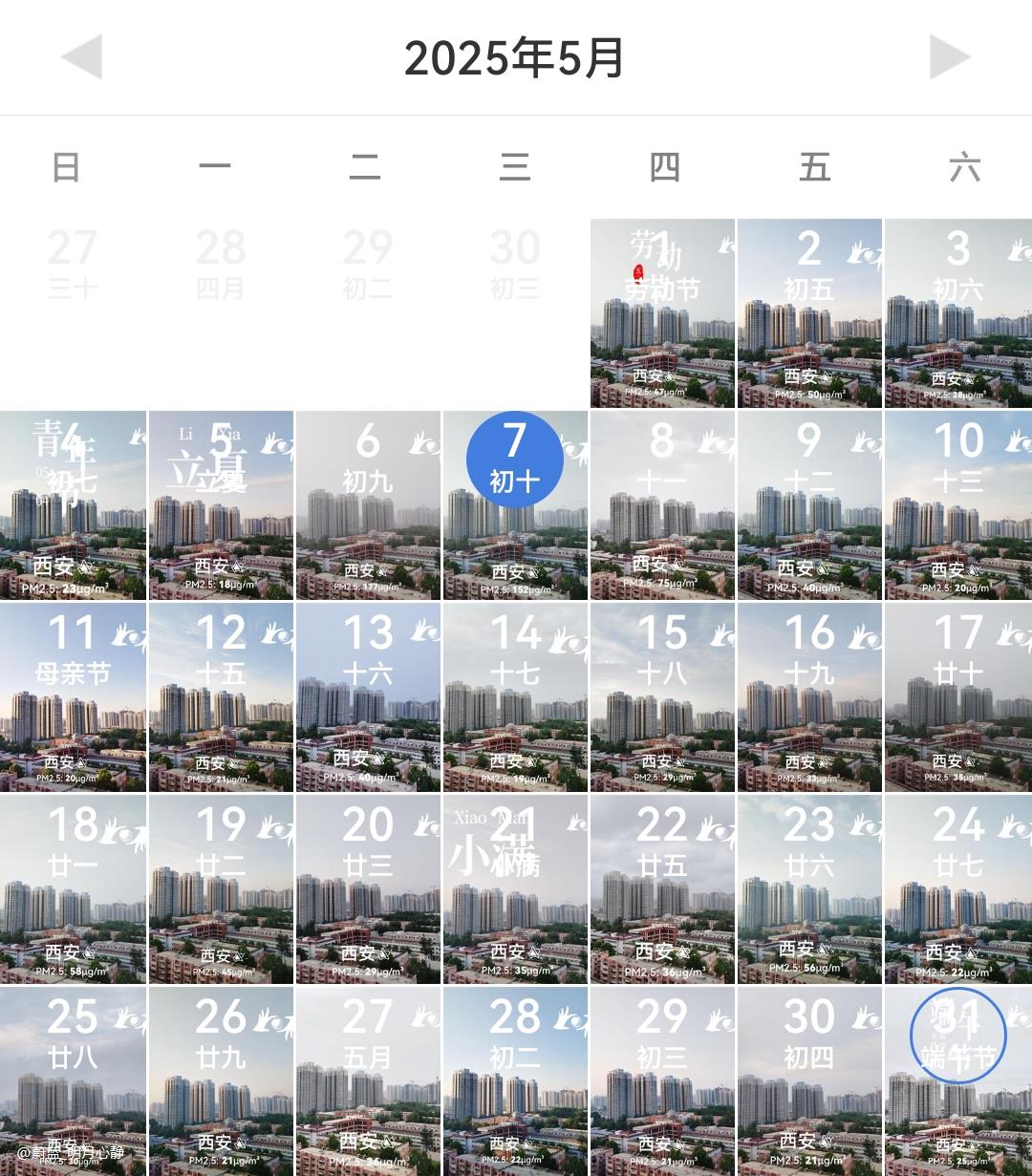
Task: View the May 28 photo
Action: 514,1080
